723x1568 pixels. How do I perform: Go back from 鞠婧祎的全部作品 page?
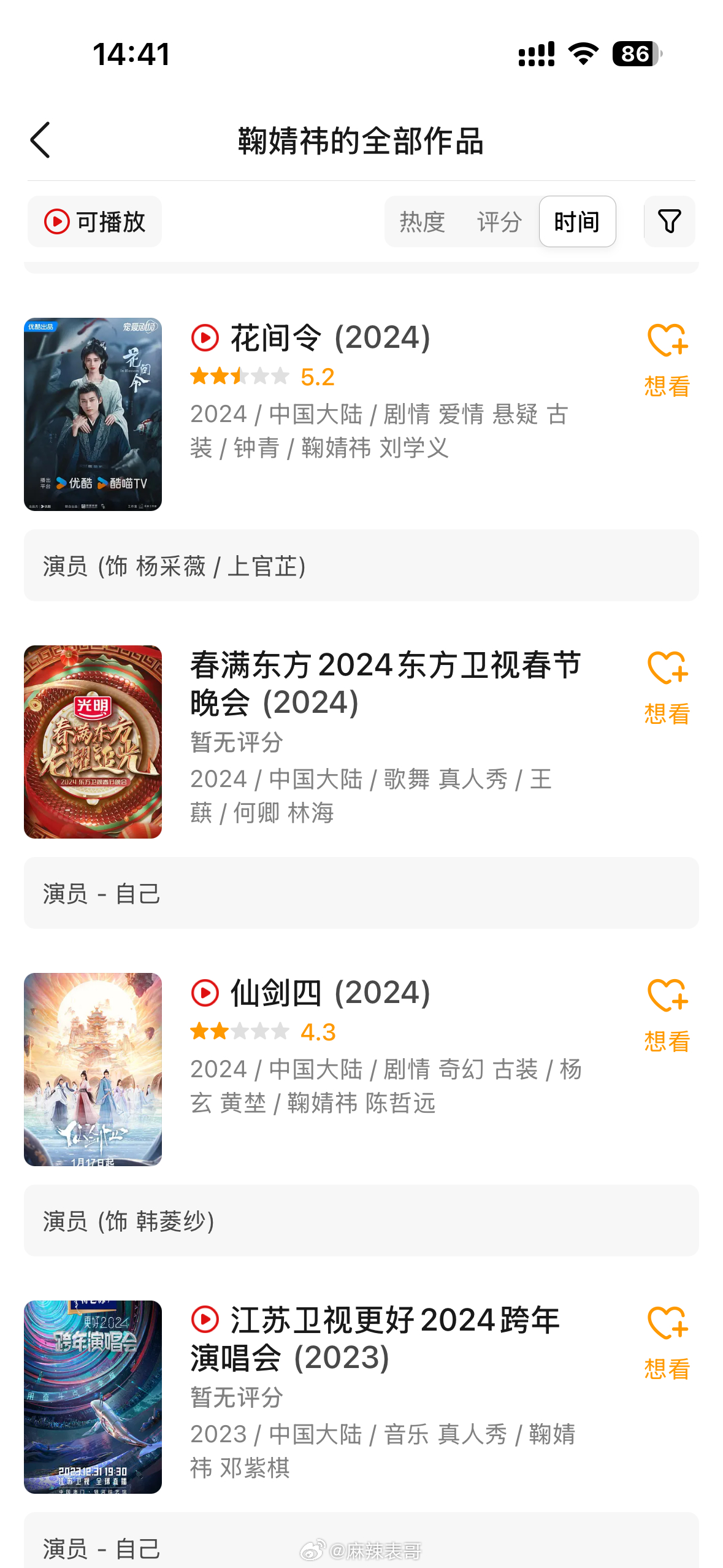tap(40, 140)
